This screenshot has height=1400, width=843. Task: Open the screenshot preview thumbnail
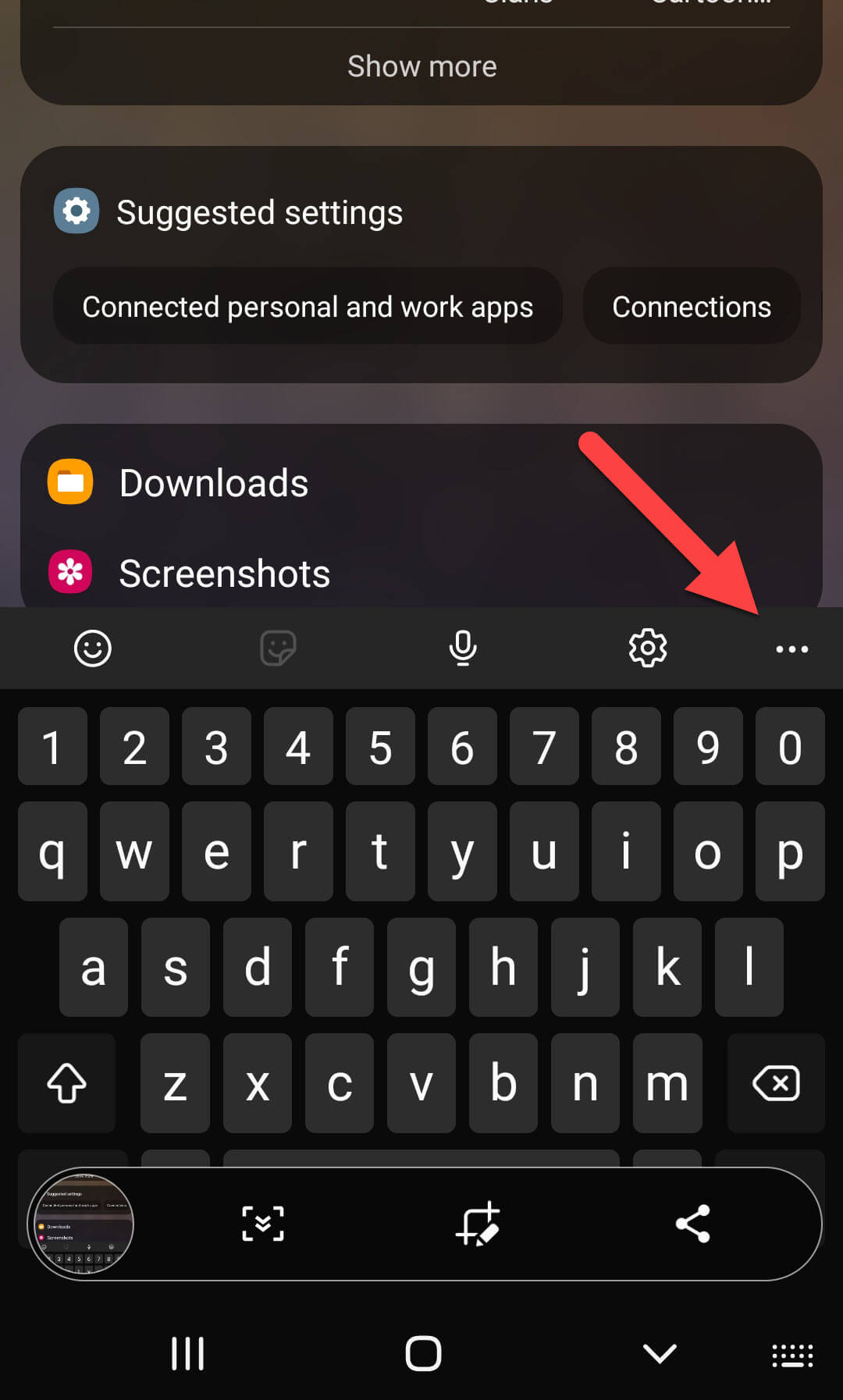click(81, 1224)
